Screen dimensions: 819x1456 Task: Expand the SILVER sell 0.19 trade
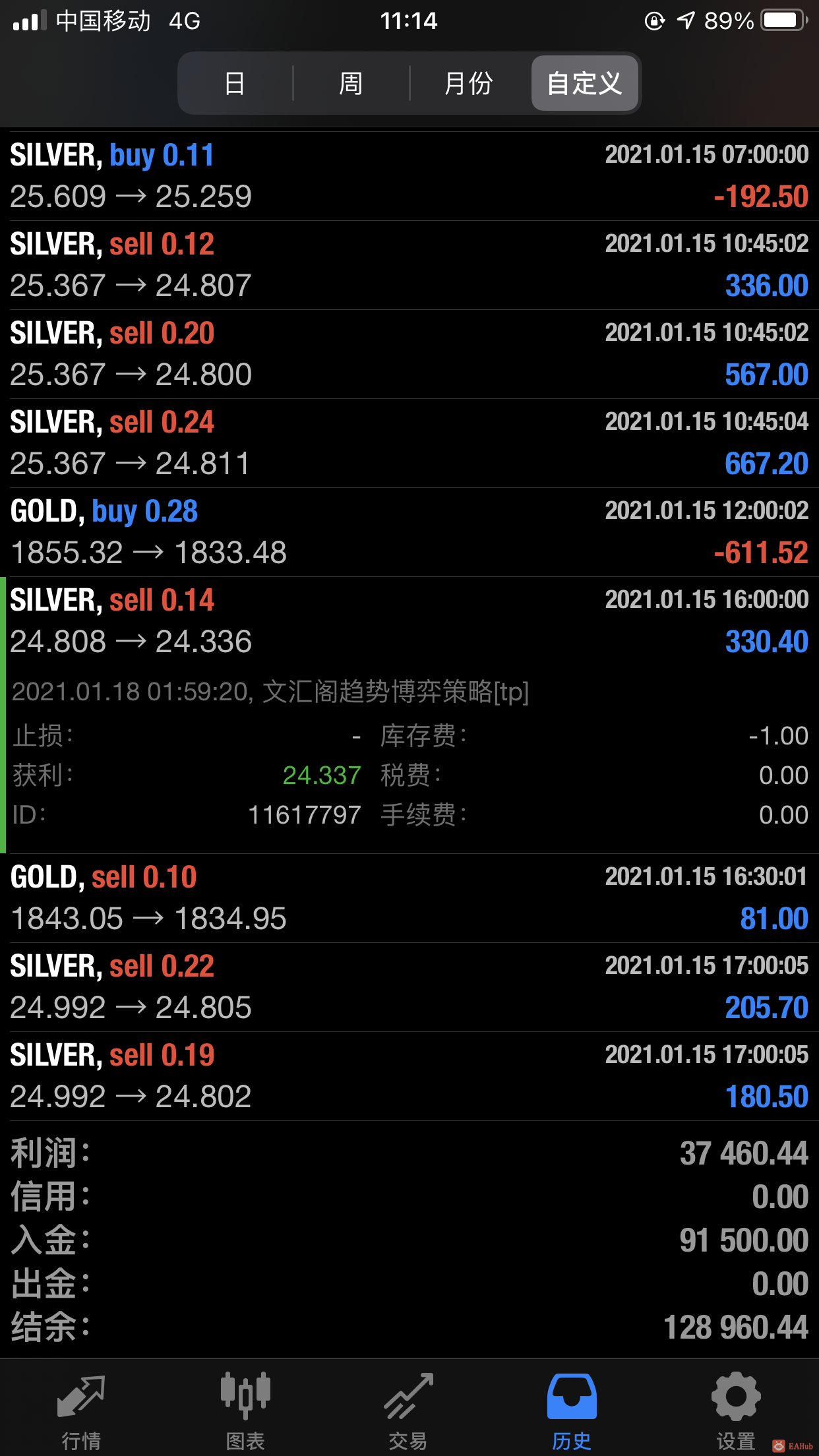coord(409,1076)
